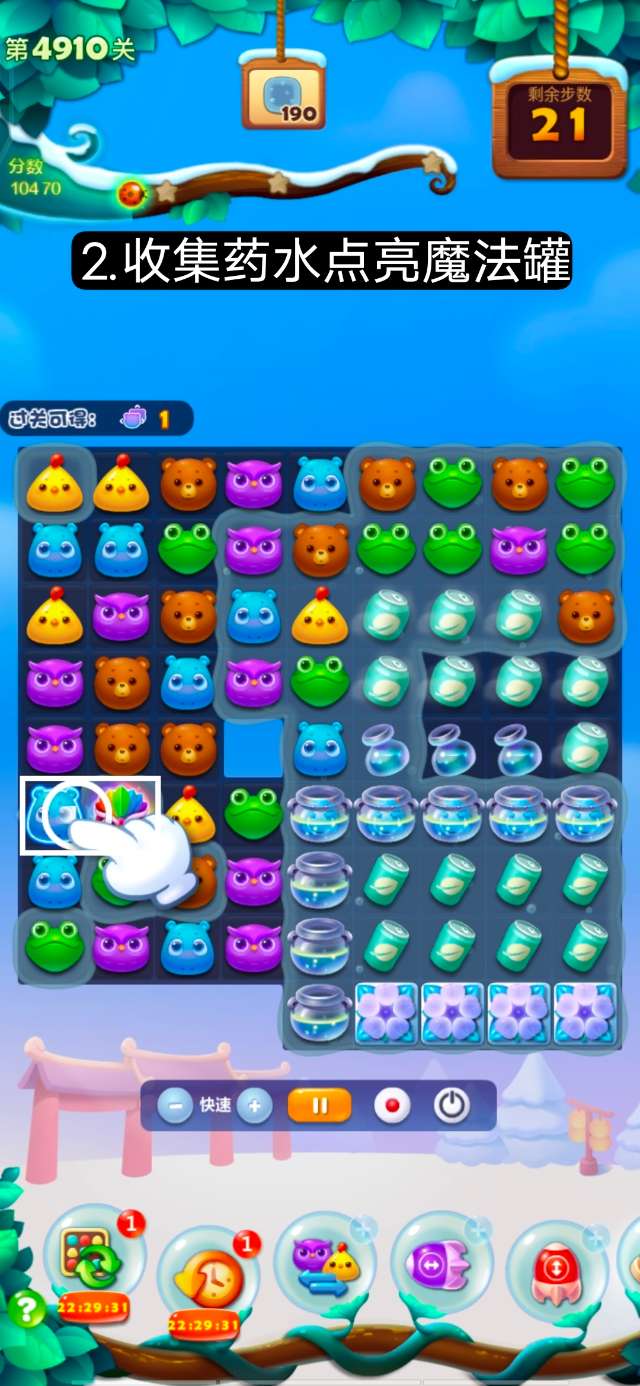Open help with the green question mark
This screenshot has width=640, height=1386.
[27, 1308]
